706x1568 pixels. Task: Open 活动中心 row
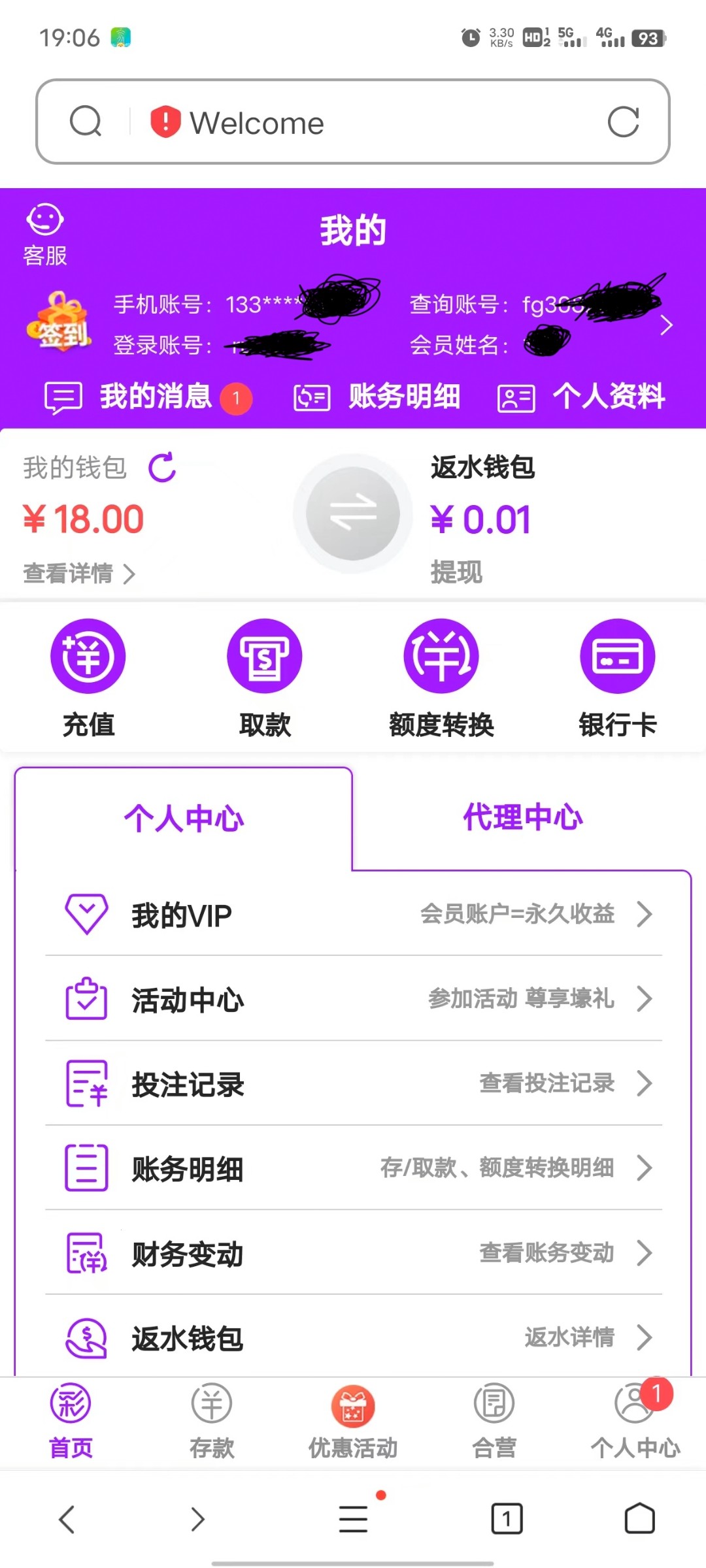point(353,999)
